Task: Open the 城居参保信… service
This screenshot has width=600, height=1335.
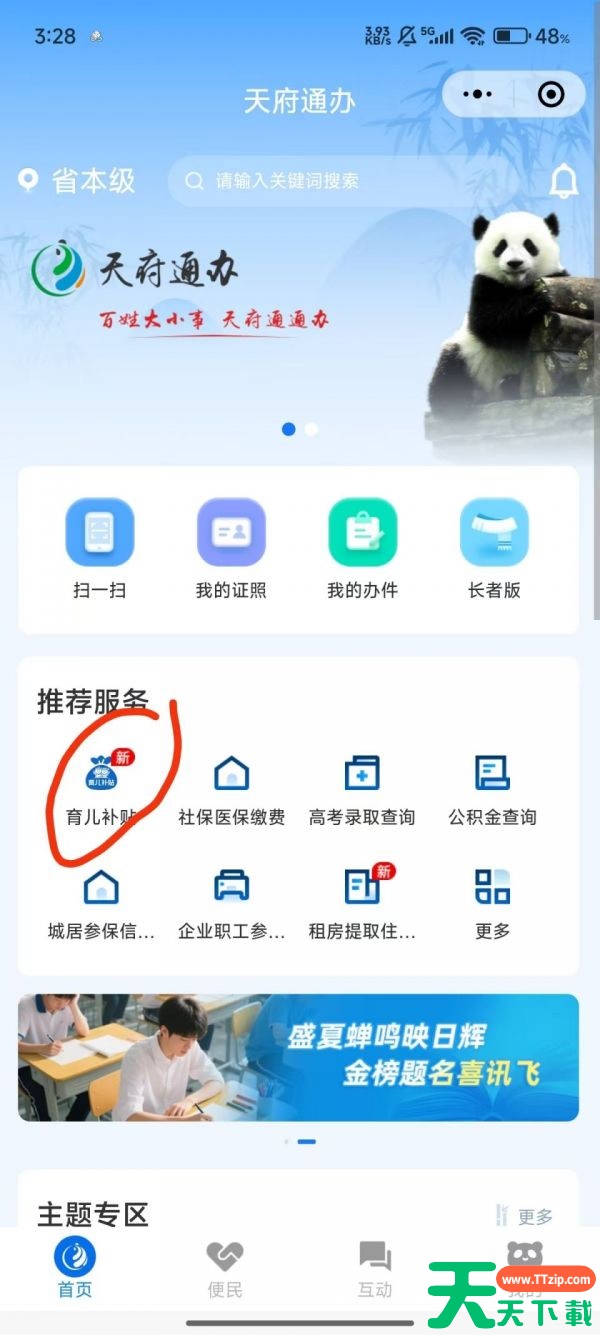Action: [101, 903]
